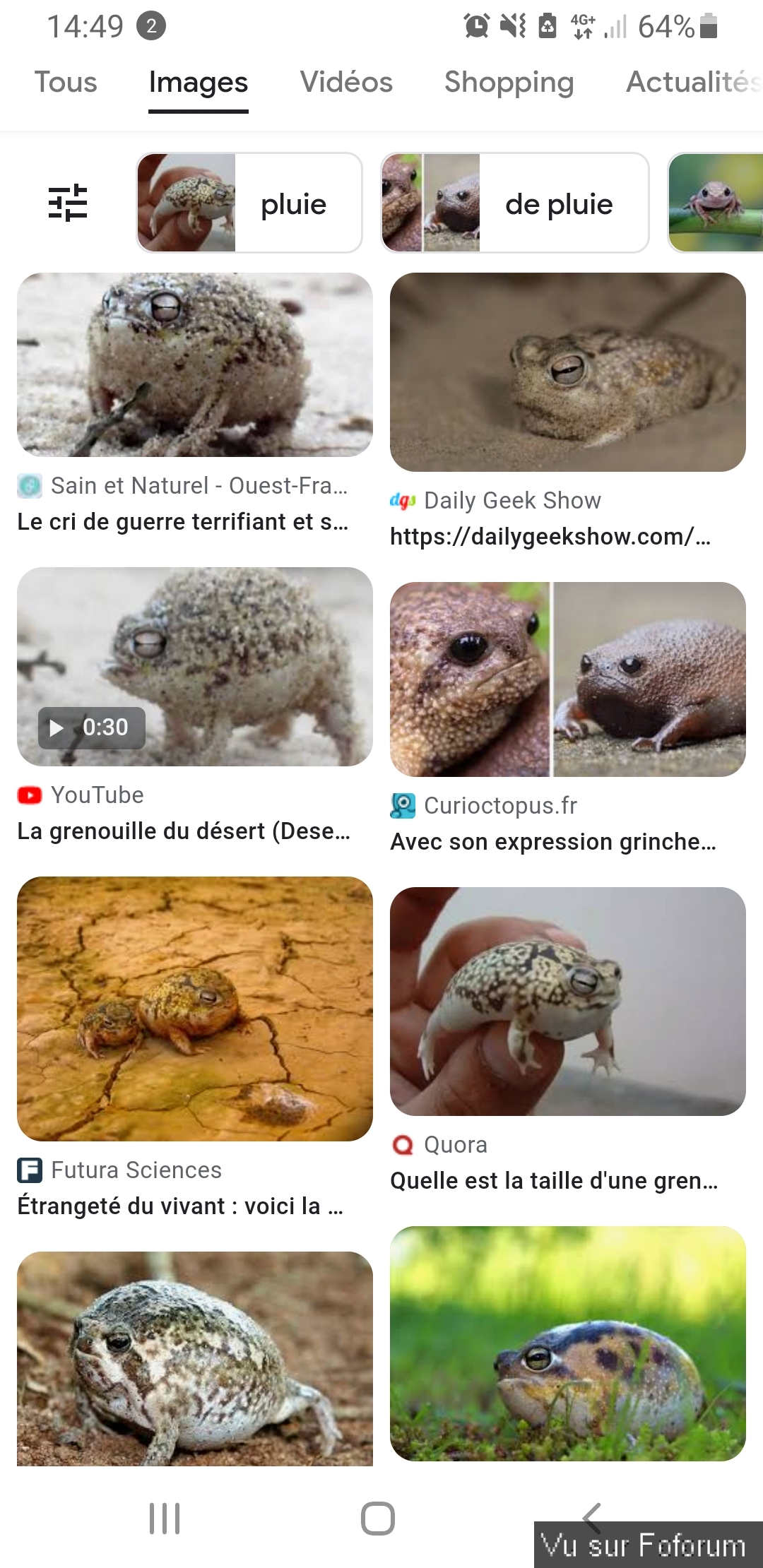763x1568 pixels.
Task: Open the Quora frog image result
Action: click(568, 1002)
